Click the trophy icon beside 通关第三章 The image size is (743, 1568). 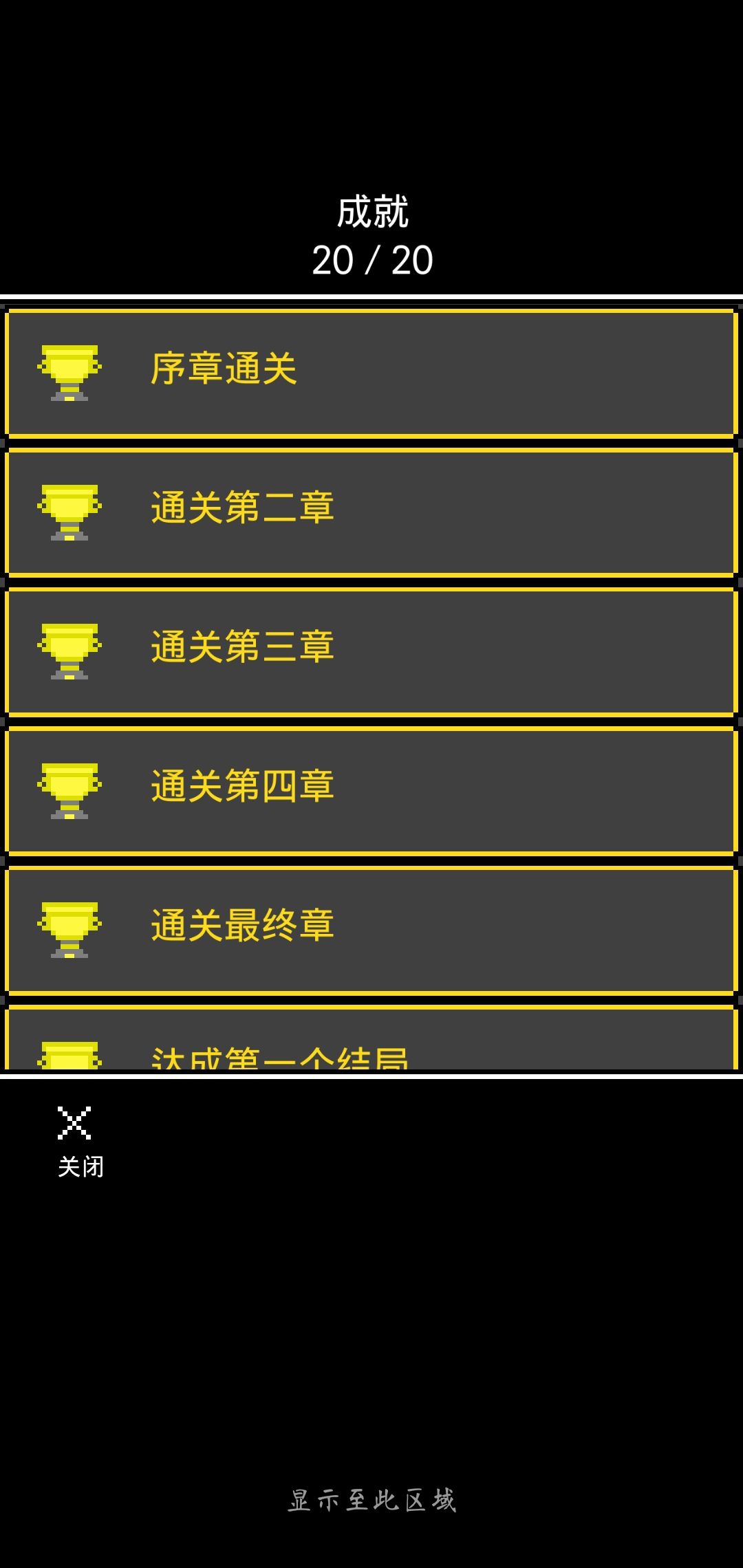69,650
